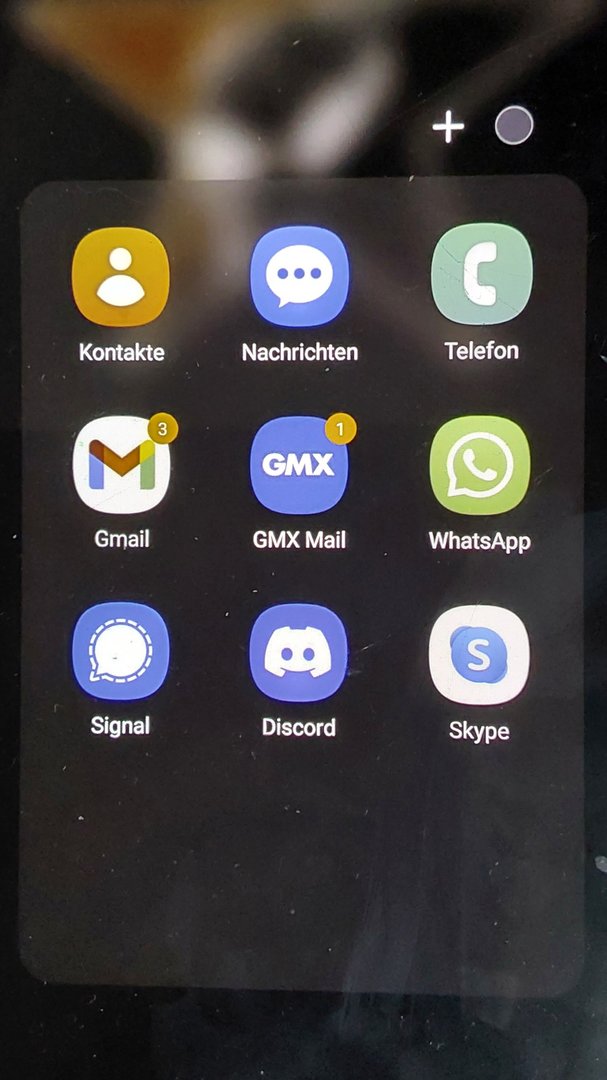Screen dimensions: 607x1080
Task: Open Gmail with 3 unread
Action: (x=121, y=466)
